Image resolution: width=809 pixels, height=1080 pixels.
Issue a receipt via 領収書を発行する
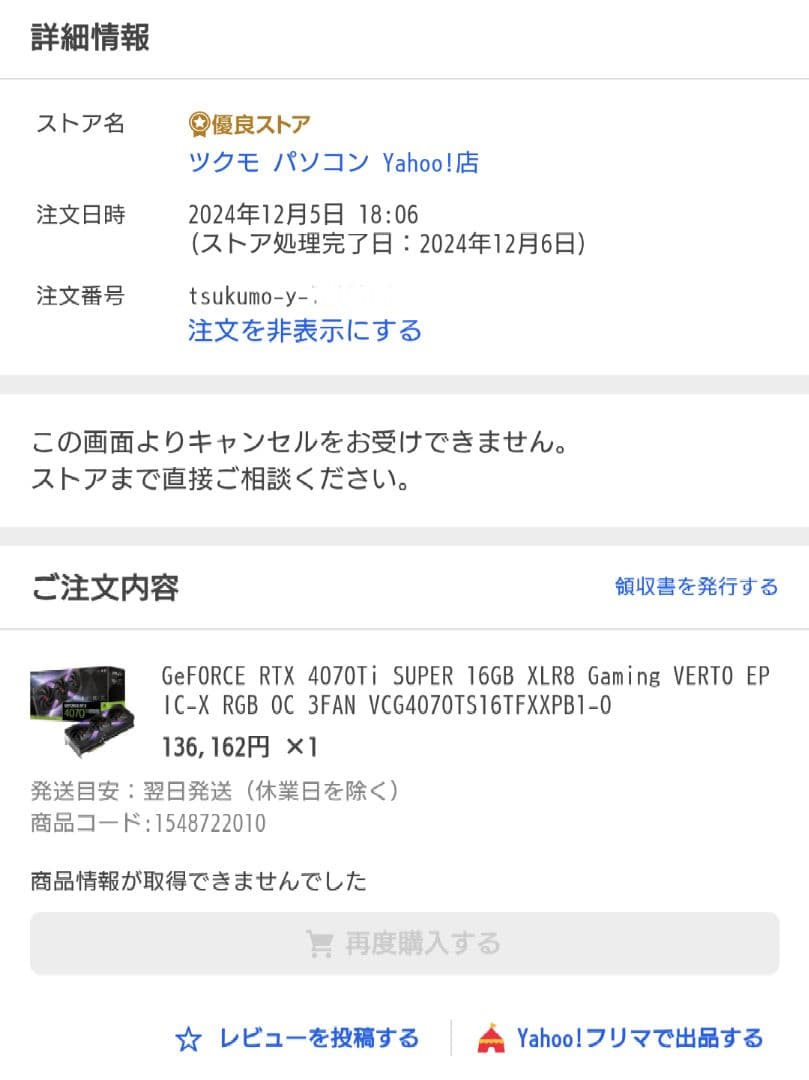(x=696, y=588)
